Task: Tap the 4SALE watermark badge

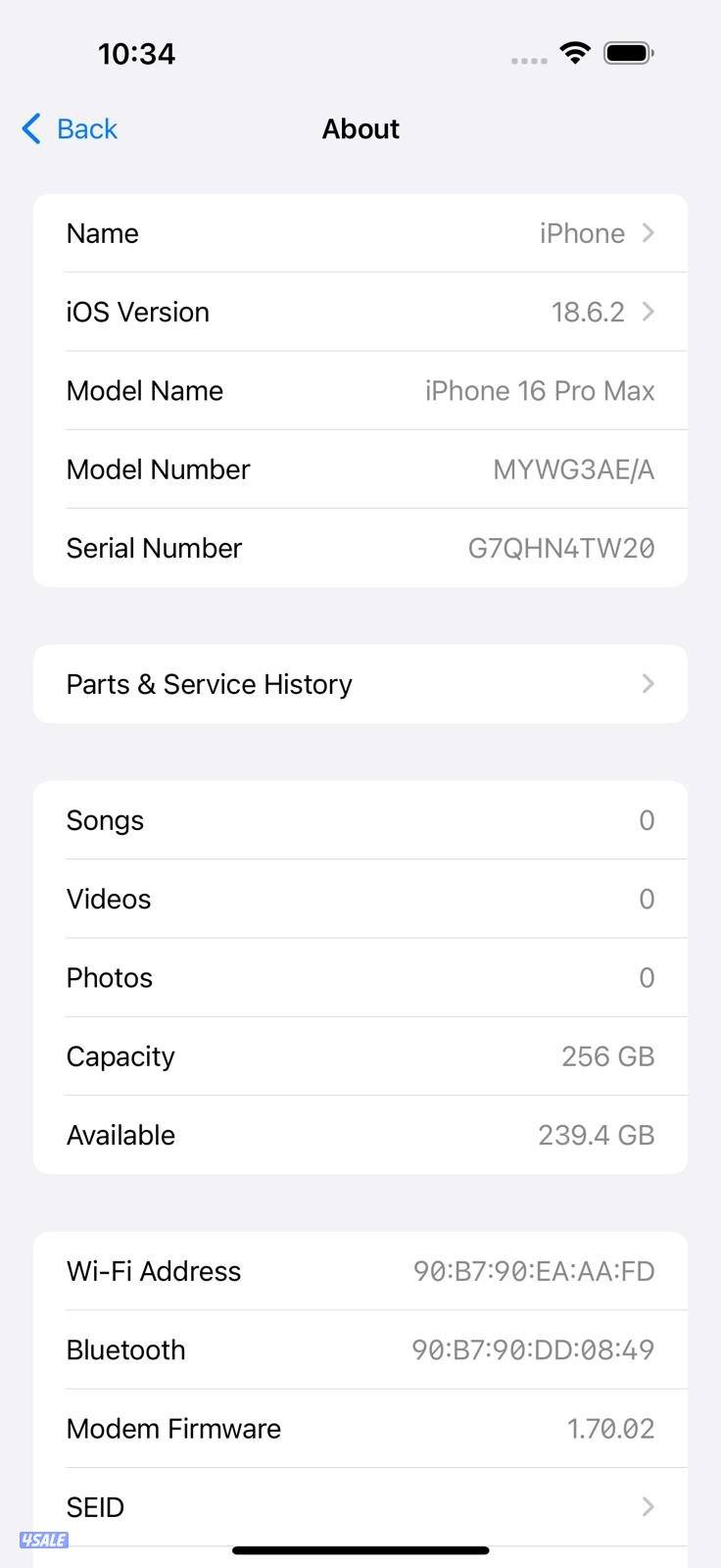Action: pos(46,1540)
